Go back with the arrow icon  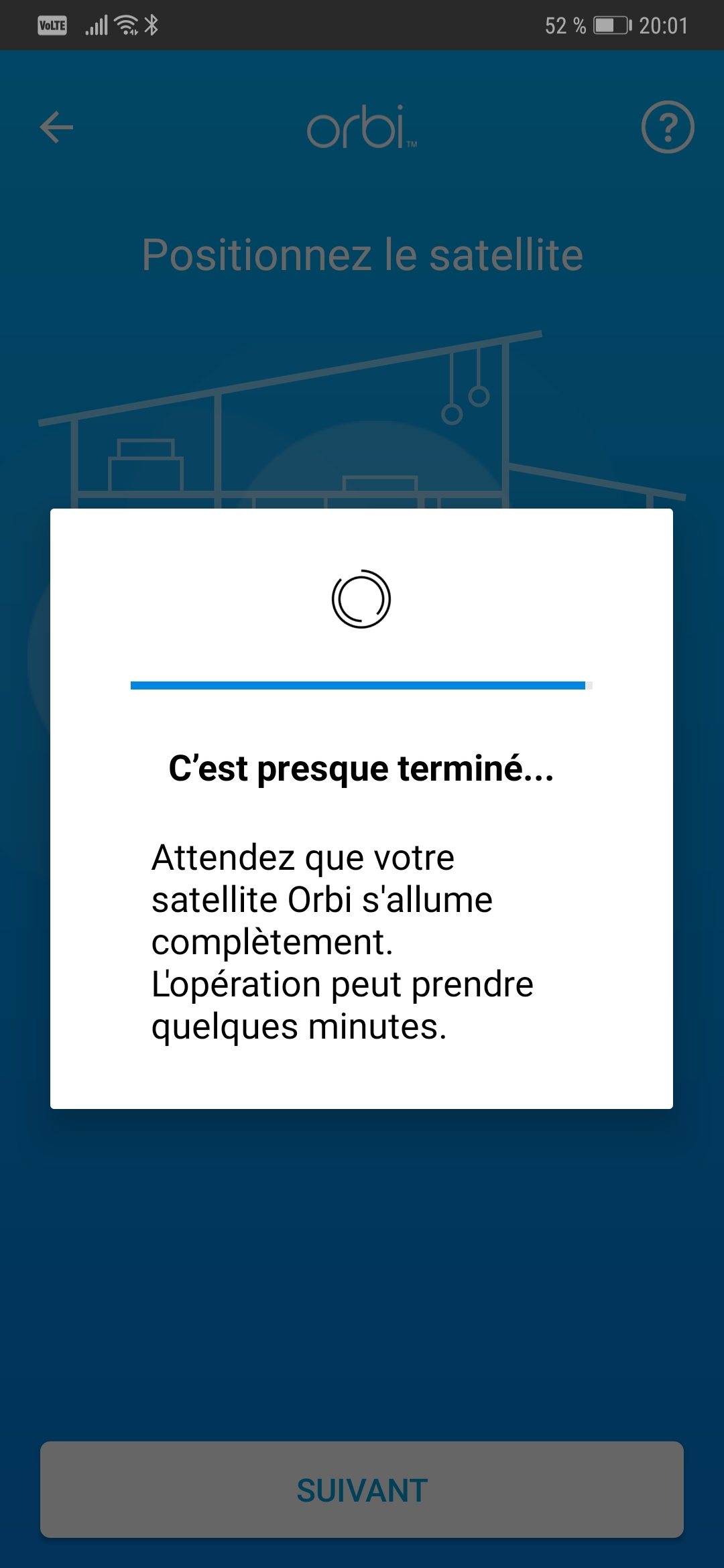click(57, 127)
